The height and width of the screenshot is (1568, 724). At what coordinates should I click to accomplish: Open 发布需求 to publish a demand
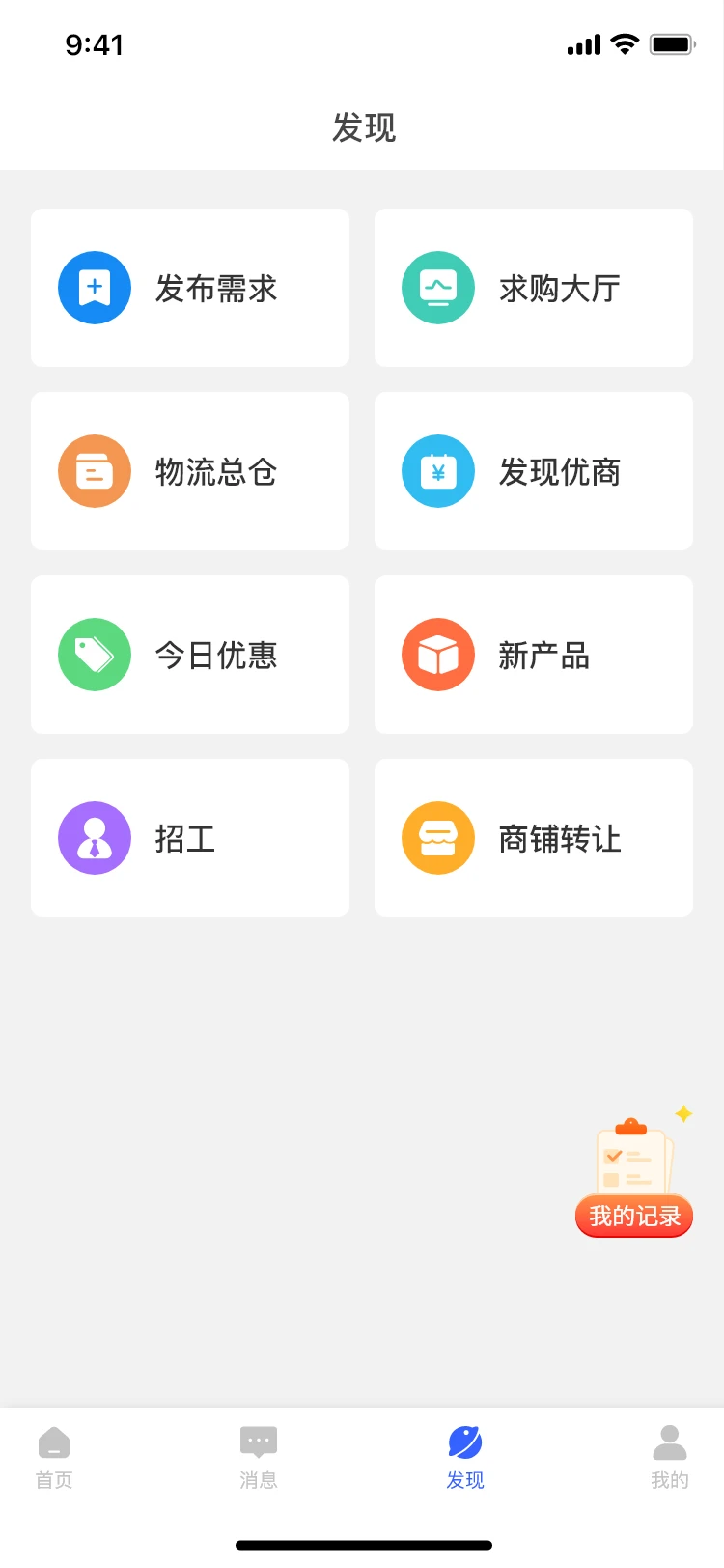(189, 287)
